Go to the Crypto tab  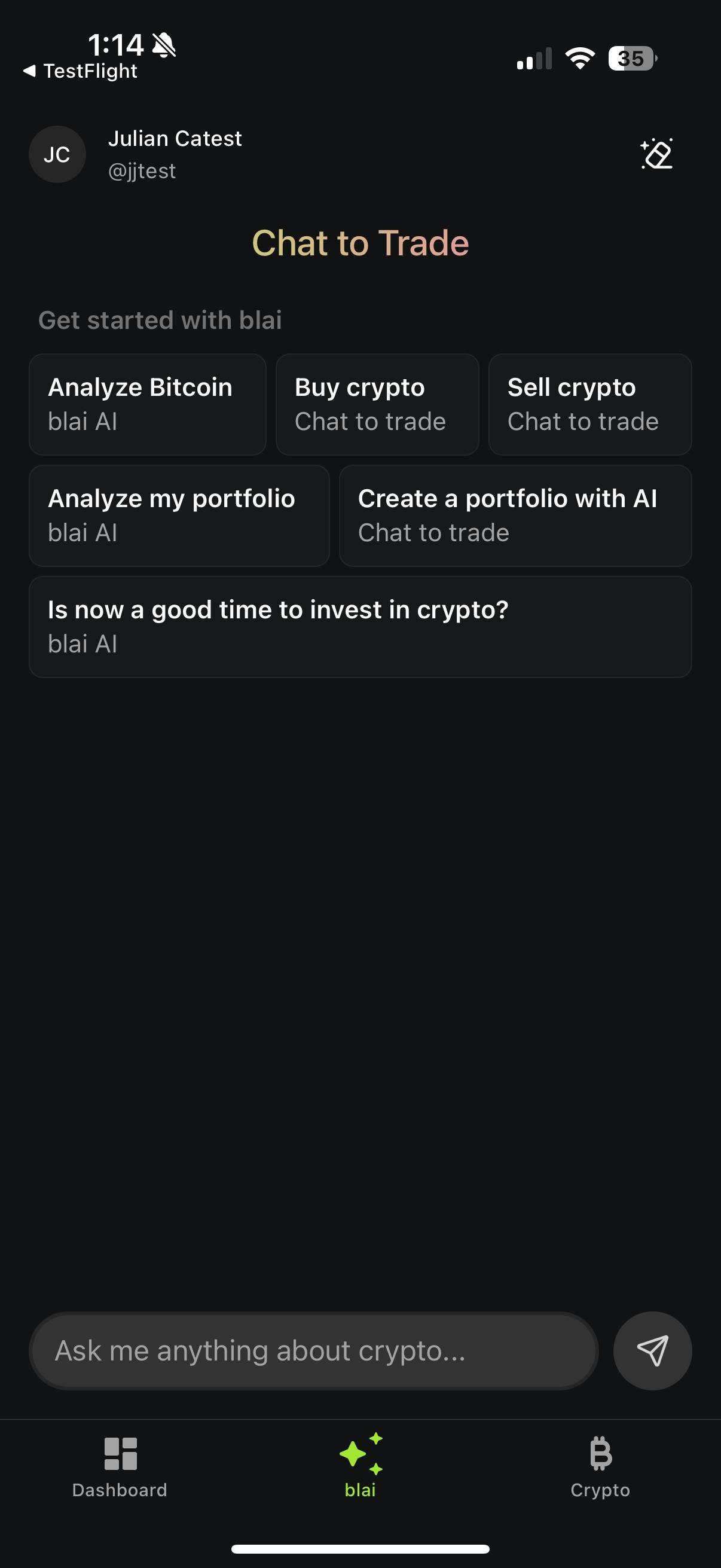point(600,1465)
